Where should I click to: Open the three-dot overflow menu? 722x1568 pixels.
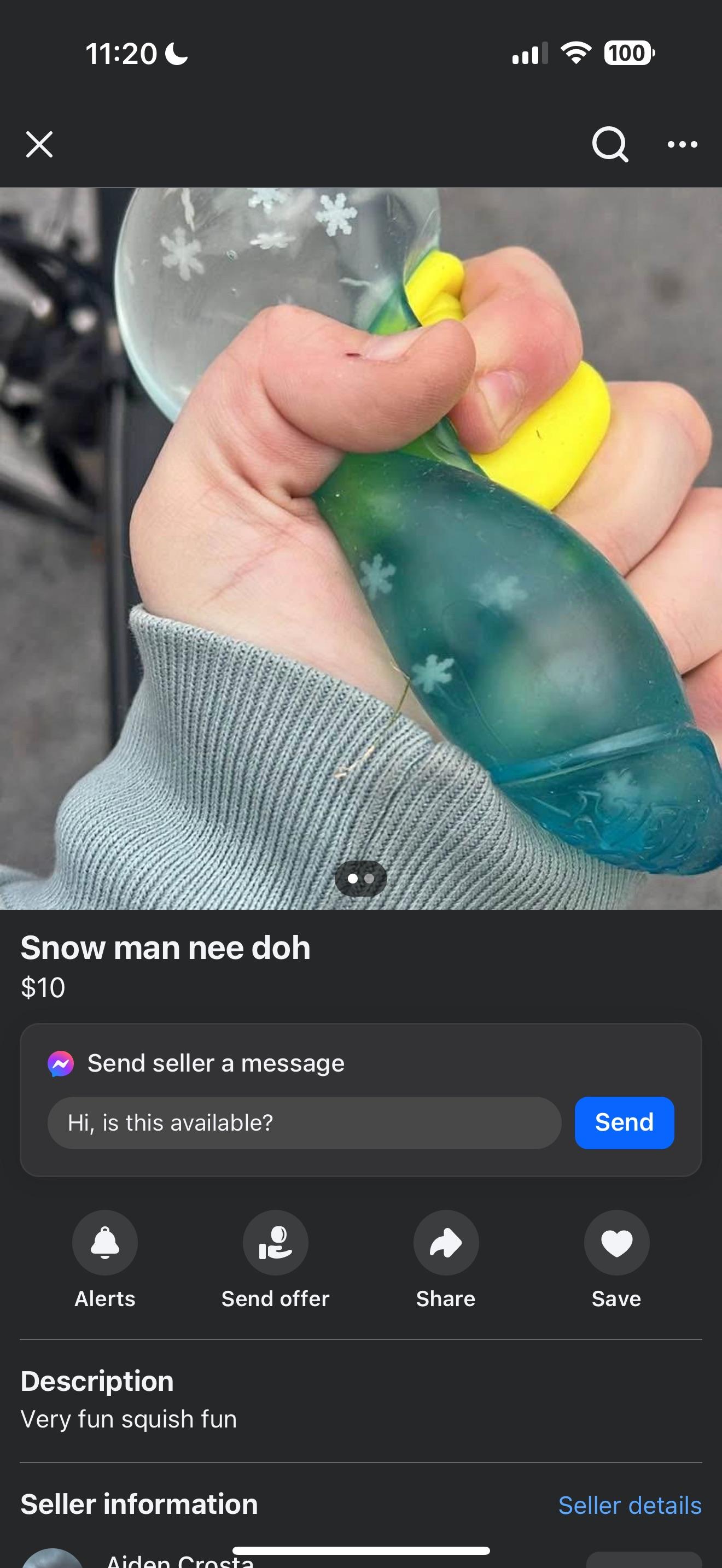pos(682,144)
